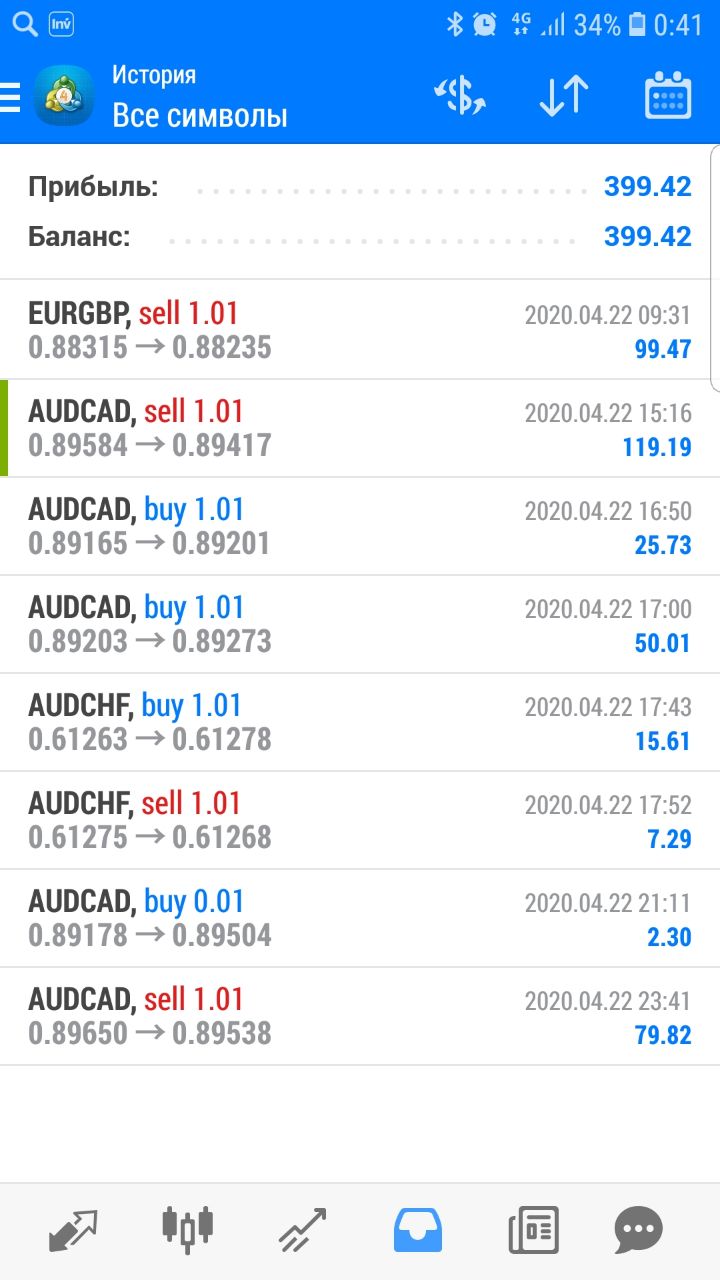Open the Chat messages tab

(x=638, y=1230)
